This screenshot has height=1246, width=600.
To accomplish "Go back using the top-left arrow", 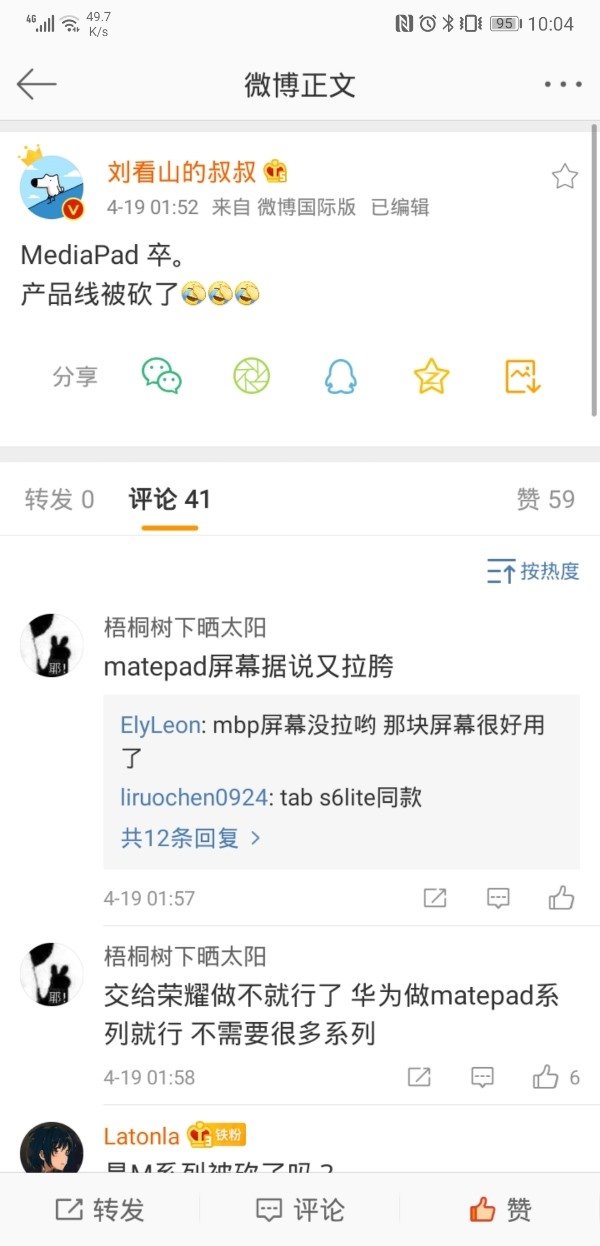I will 37,84.
